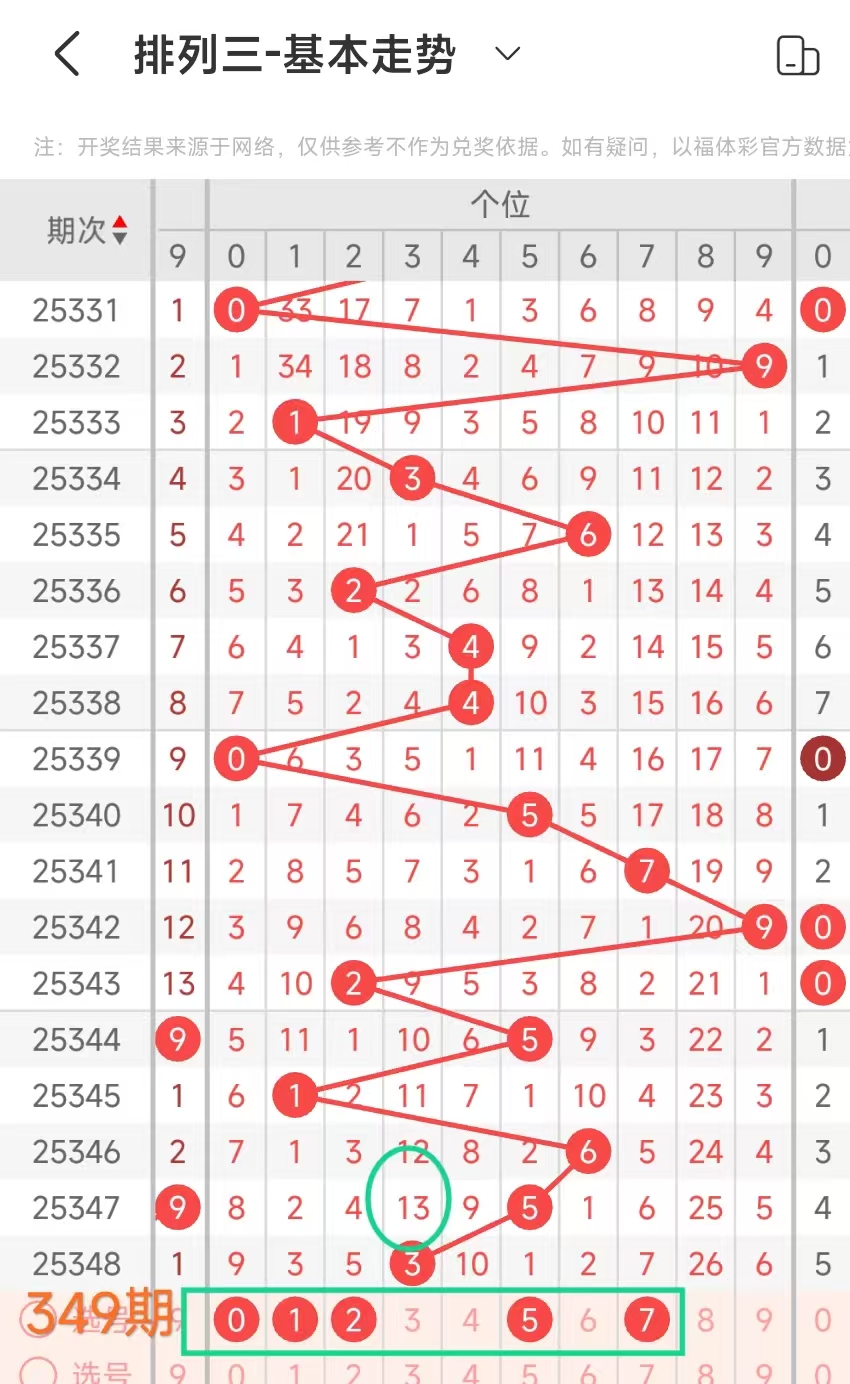Deselect the highlighted 5 in the bottom pick row
This screenshot has height=1384, width=850.
(529, 1321)
